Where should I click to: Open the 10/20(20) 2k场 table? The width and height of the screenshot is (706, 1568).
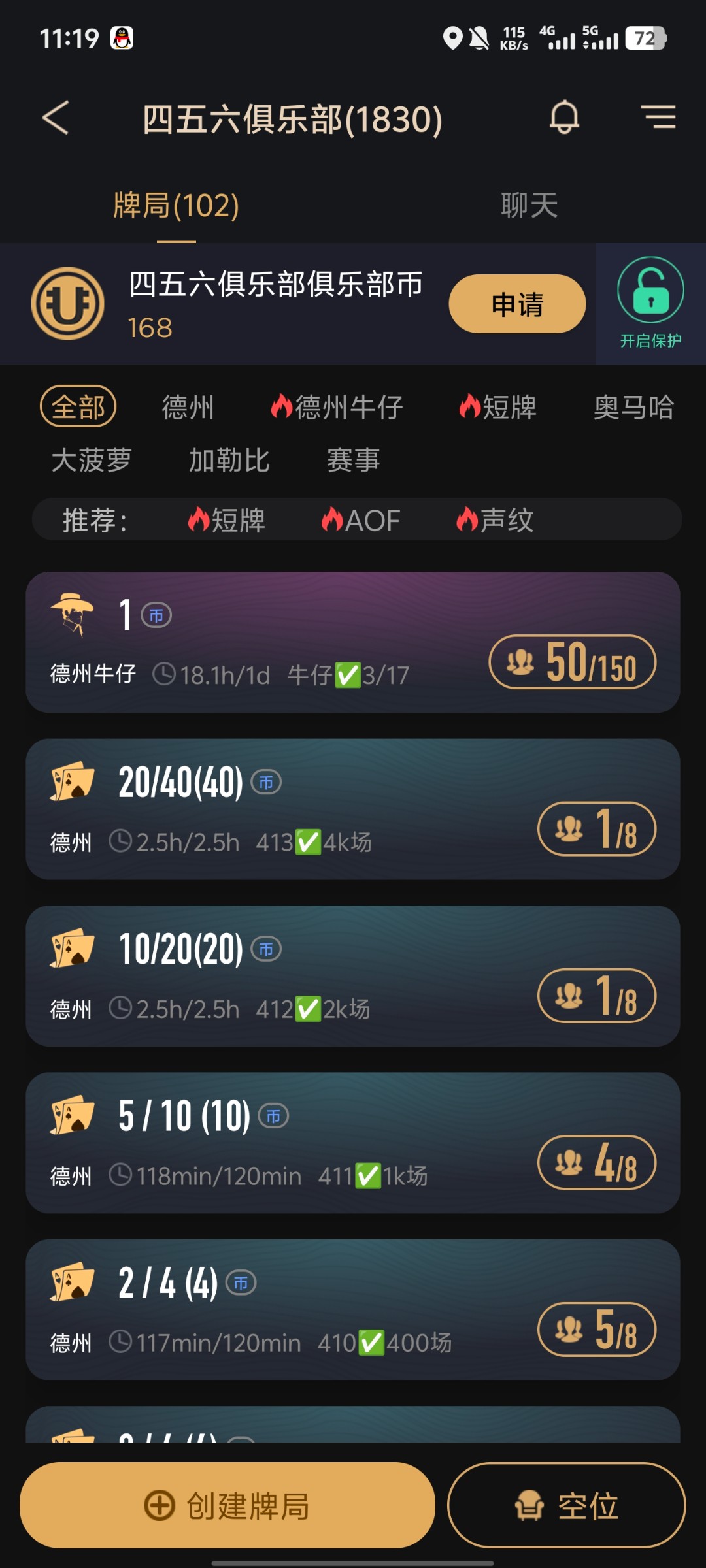[x=353, y=976]
